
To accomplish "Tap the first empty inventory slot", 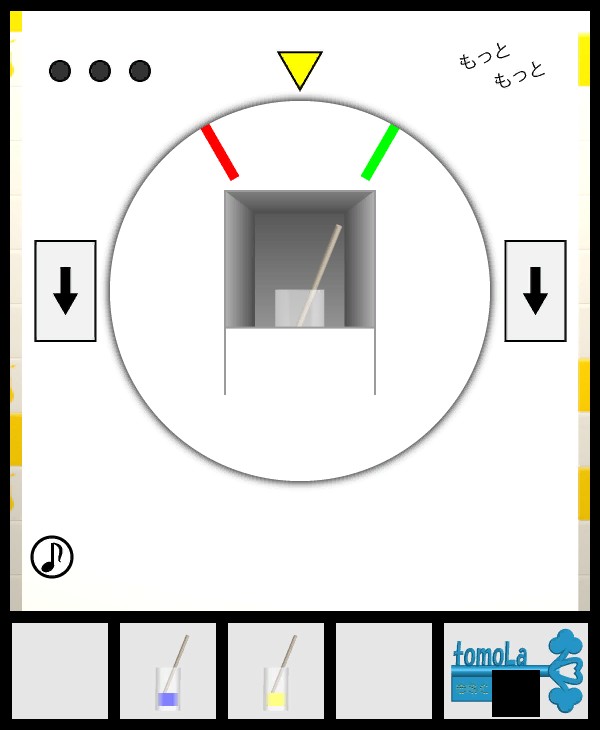I will coord(60,671).
